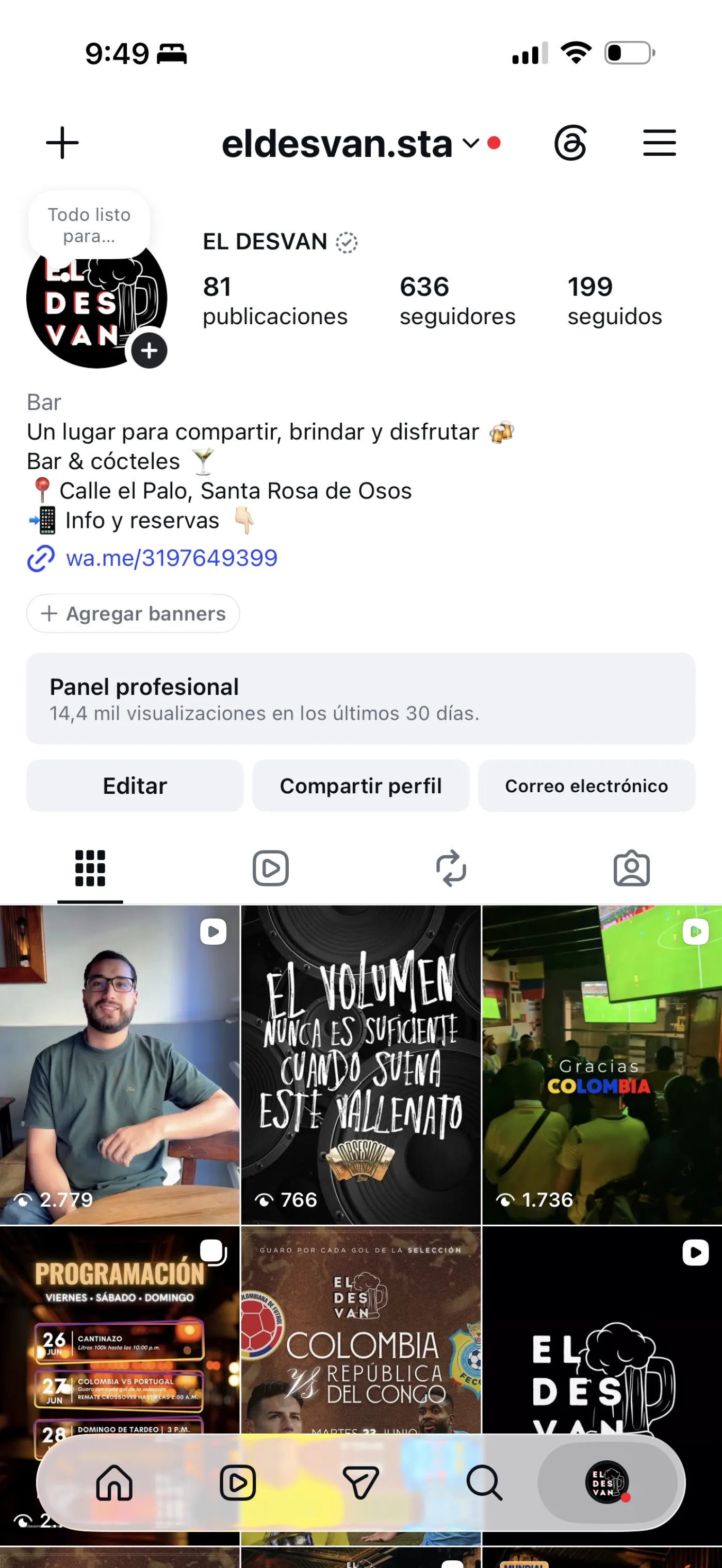Tap Compartir perfil button
Image resolution: width=722 pixels, height=1568 pixels.
pos(361,785)
